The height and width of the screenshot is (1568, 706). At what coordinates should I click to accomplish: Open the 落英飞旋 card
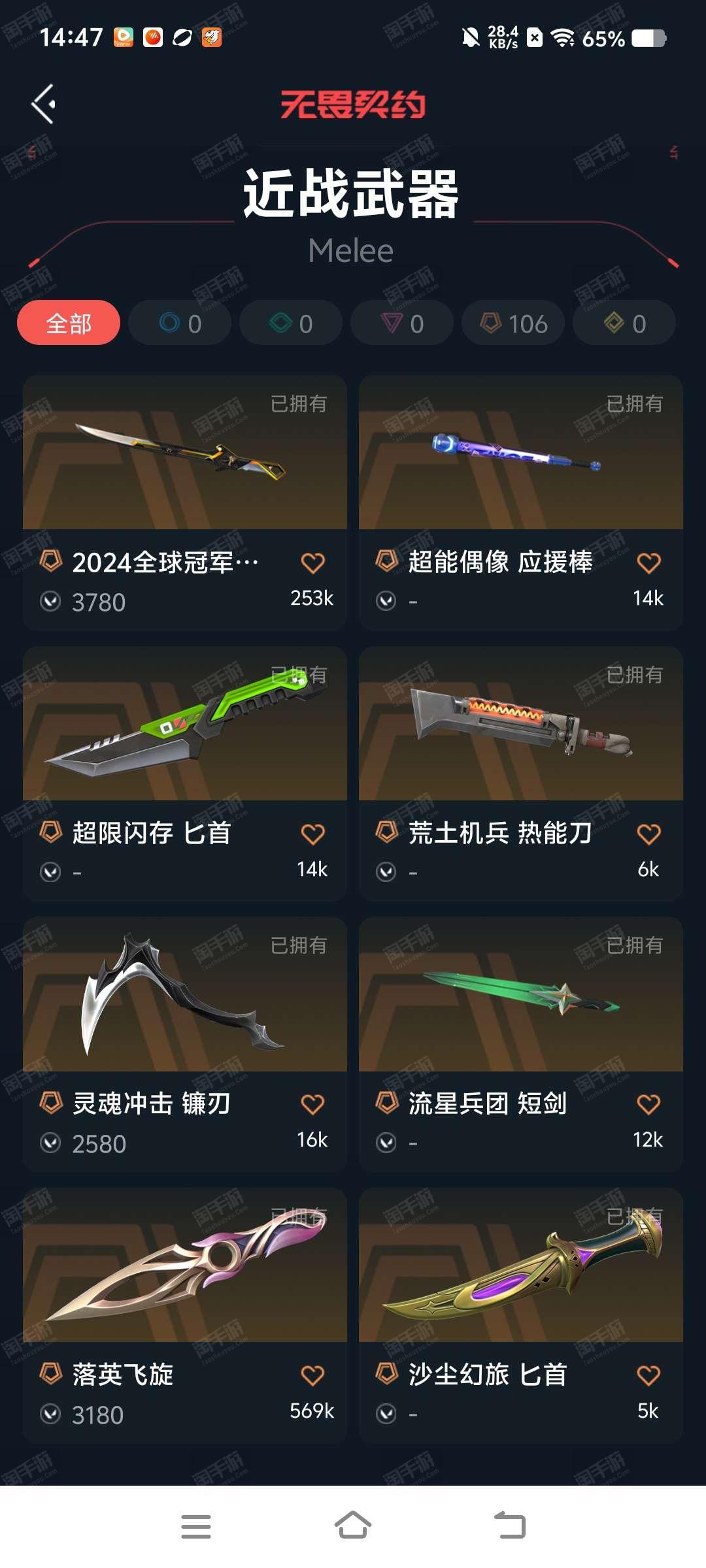185,1315
